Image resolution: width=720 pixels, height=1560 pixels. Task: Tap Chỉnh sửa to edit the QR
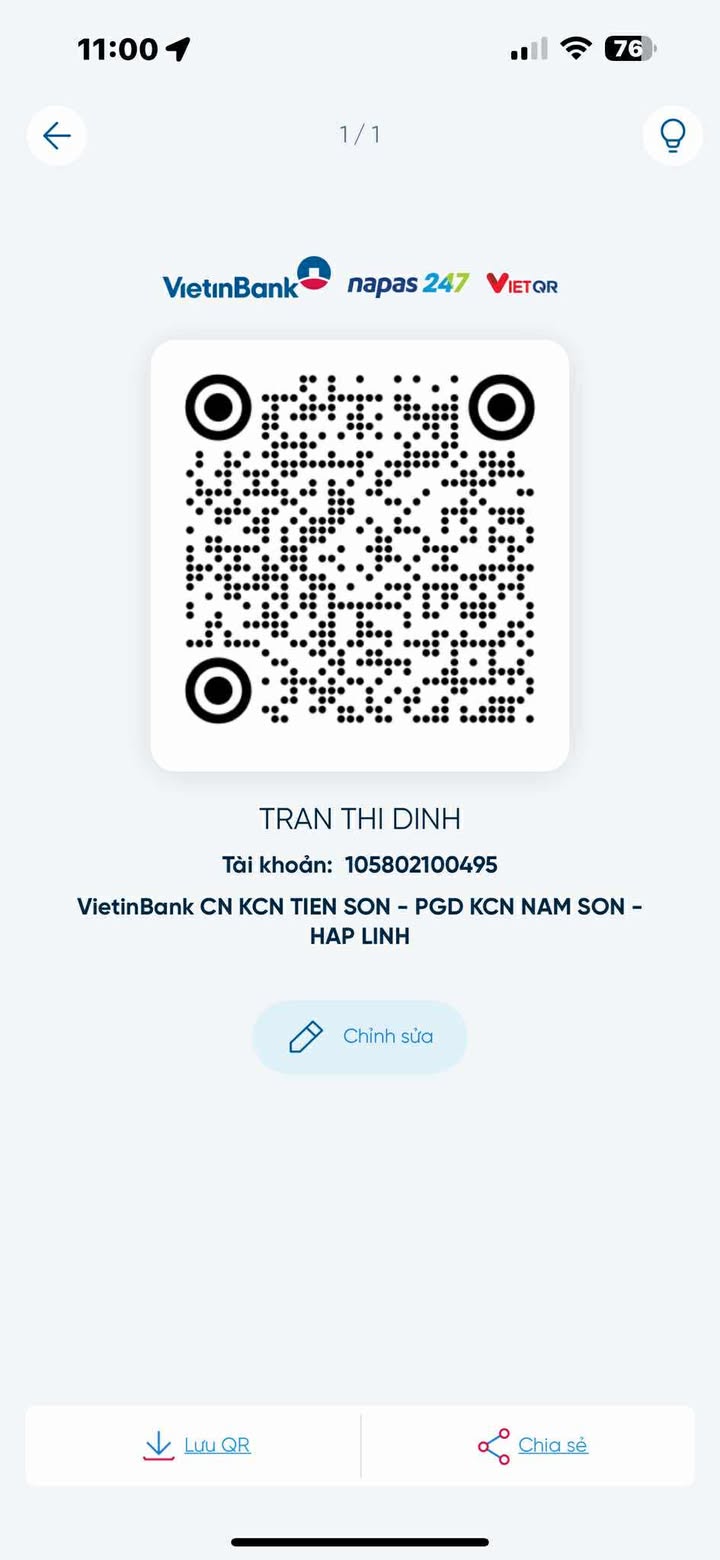click(x=360, y=1037)
